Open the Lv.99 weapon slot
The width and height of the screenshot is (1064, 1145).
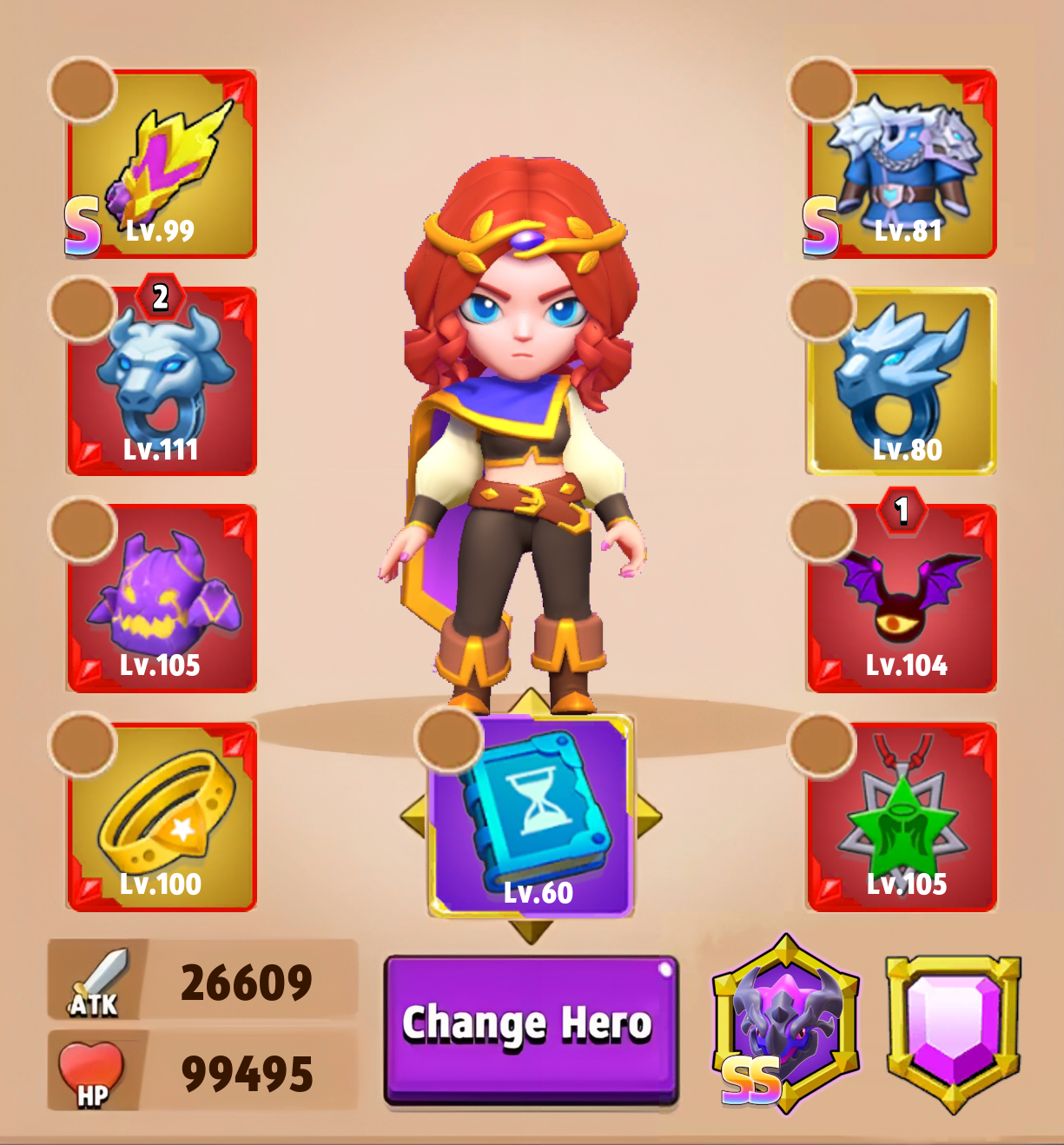coord(162,164)
